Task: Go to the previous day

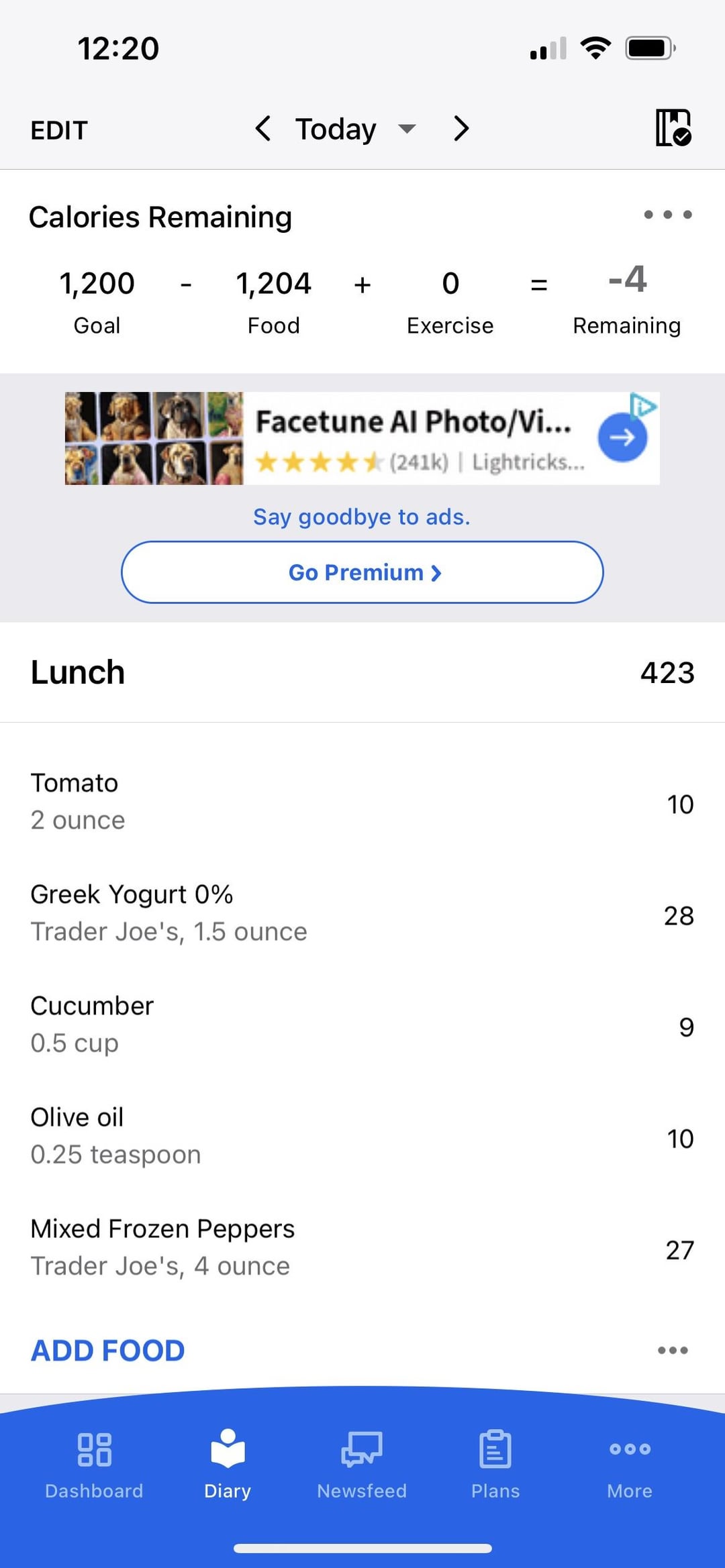Action: point(263,128)
